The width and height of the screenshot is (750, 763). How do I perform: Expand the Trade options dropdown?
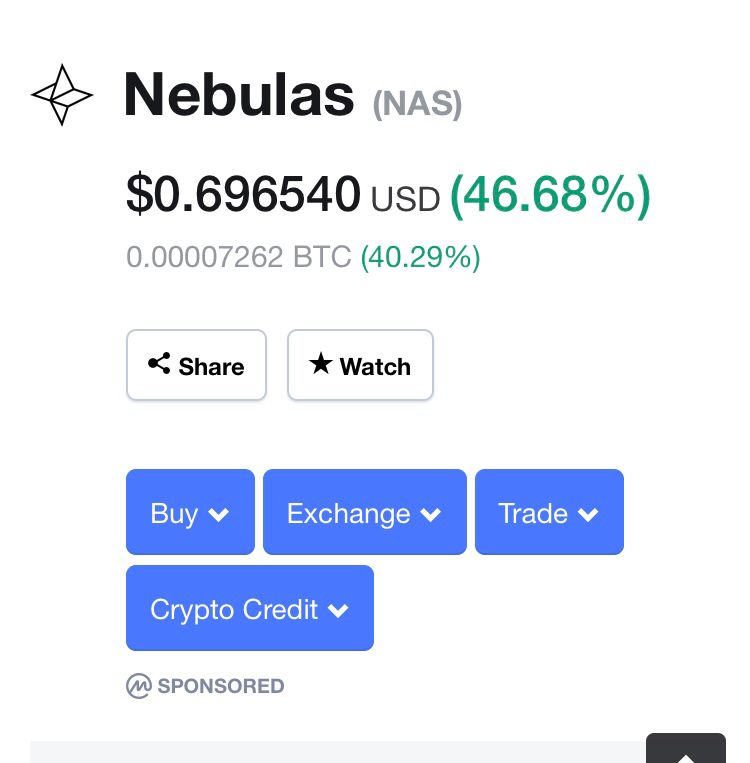(549, 512)
